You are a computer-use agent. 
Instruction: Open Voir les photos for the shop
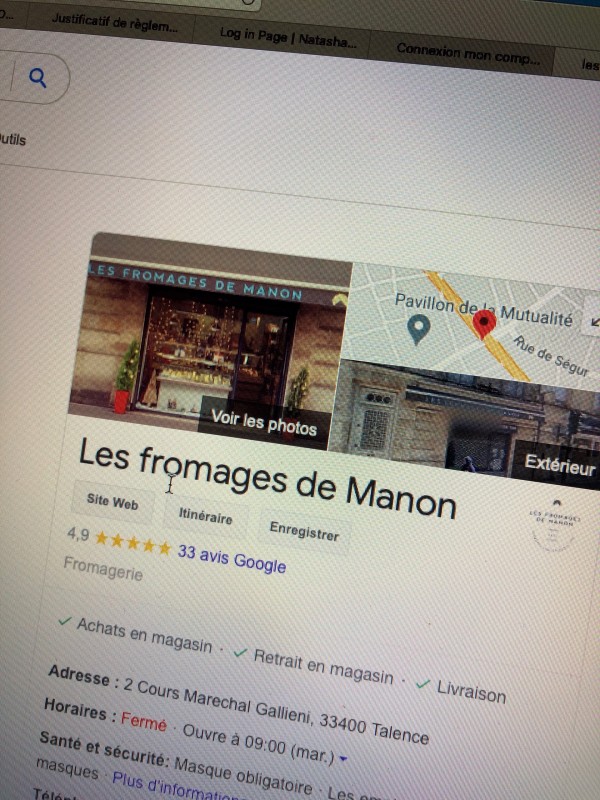point(264,425)
